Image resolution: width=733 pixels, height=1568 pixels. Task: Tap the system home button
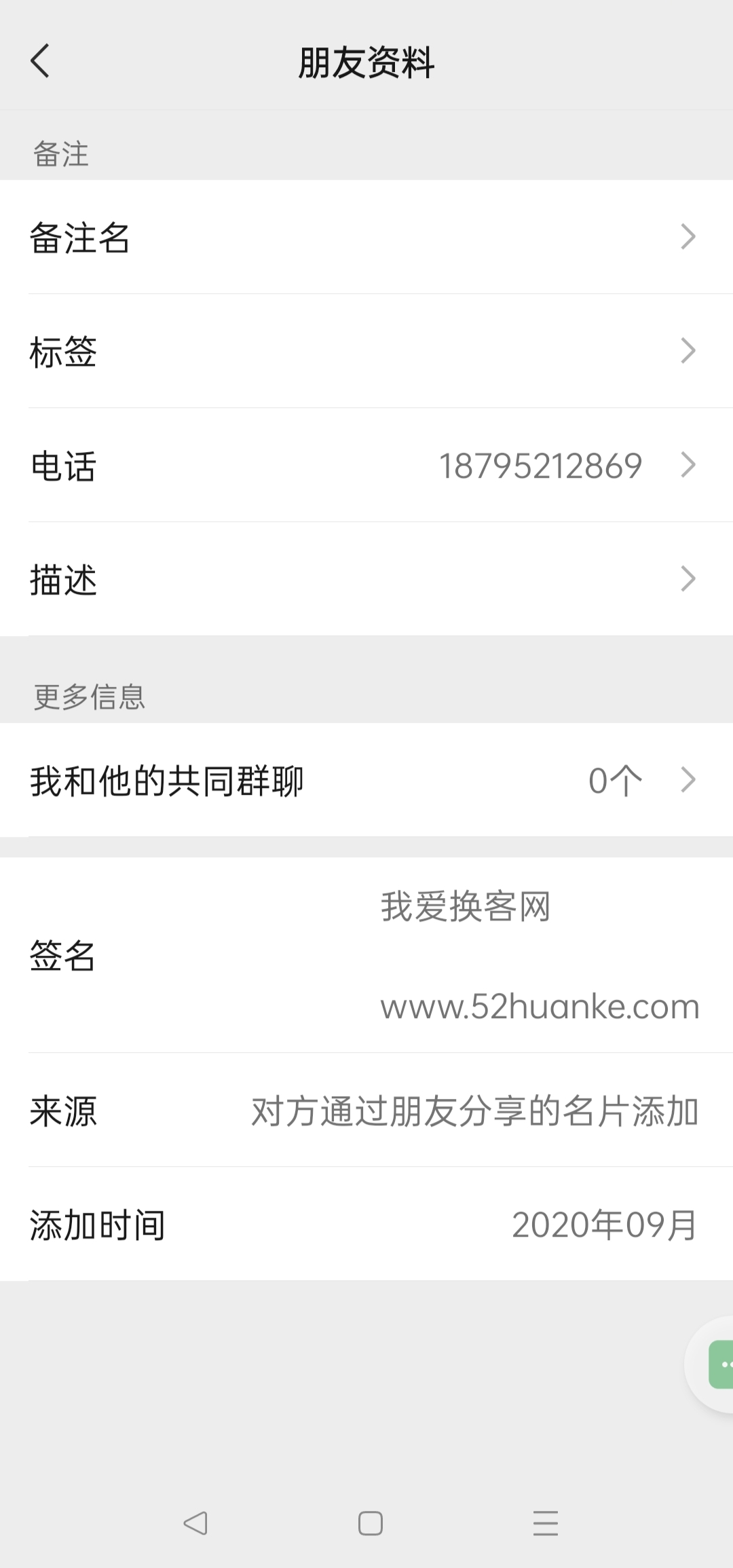pyautogui.click(x=370, y=1523)
